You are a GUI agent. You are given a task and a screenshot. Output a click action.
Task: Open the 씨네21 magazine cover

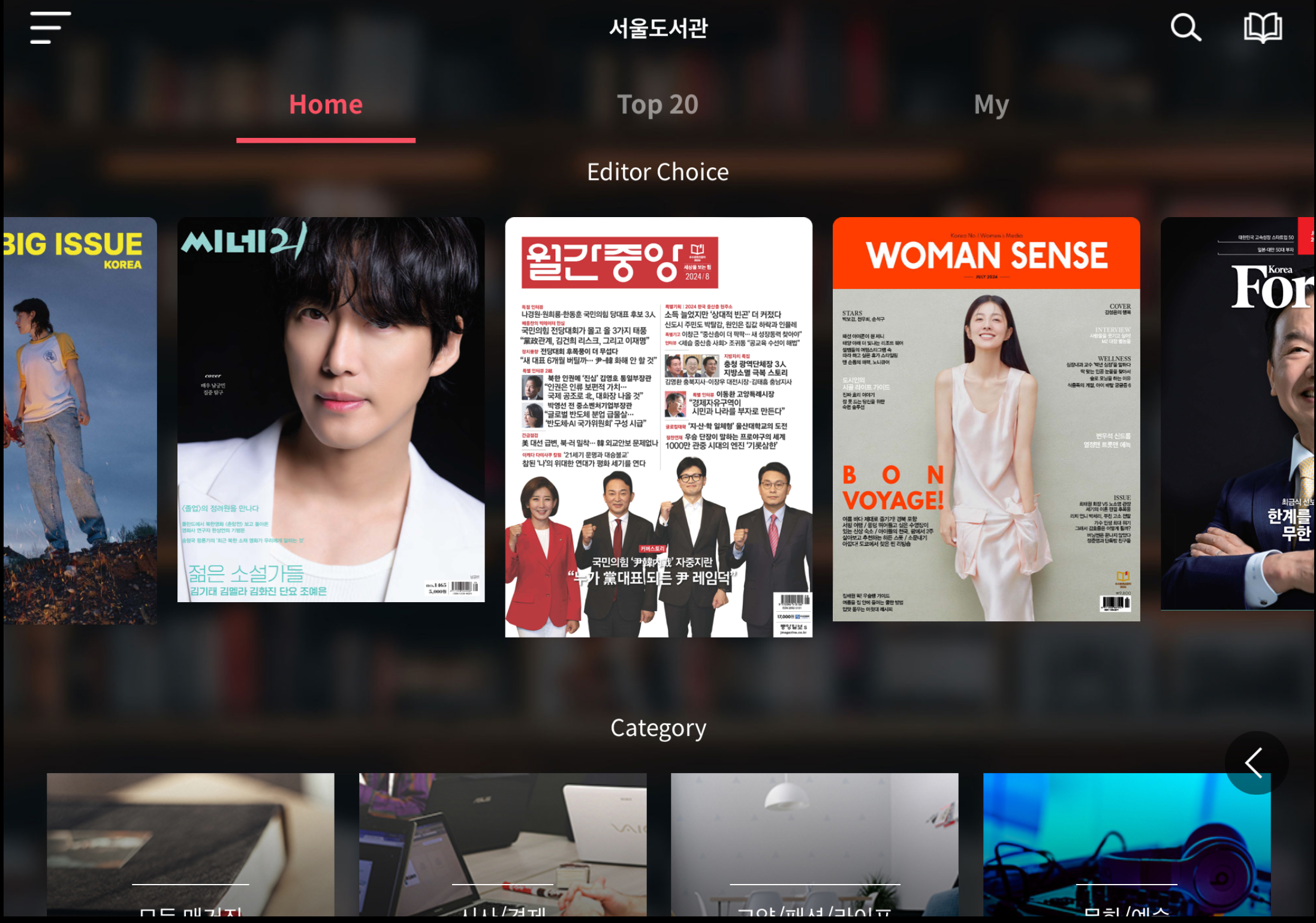point(331,410)
